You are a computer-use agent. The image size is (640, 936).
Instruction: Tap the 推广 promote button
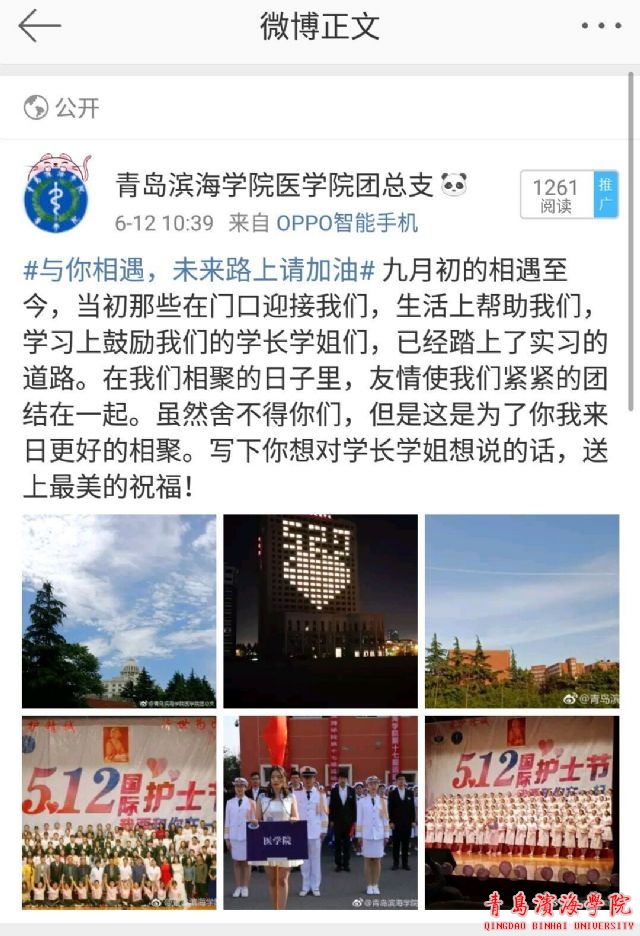pos(605,194)
